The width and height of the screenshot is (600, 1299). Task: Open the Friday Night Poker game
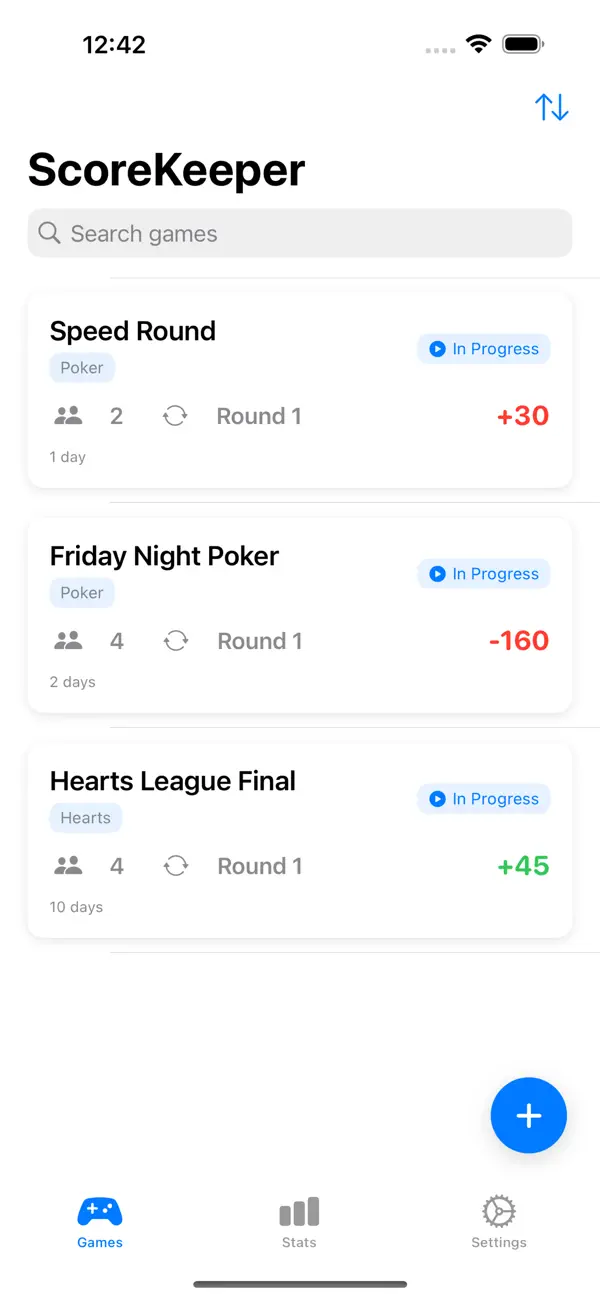tap(300, 615)
